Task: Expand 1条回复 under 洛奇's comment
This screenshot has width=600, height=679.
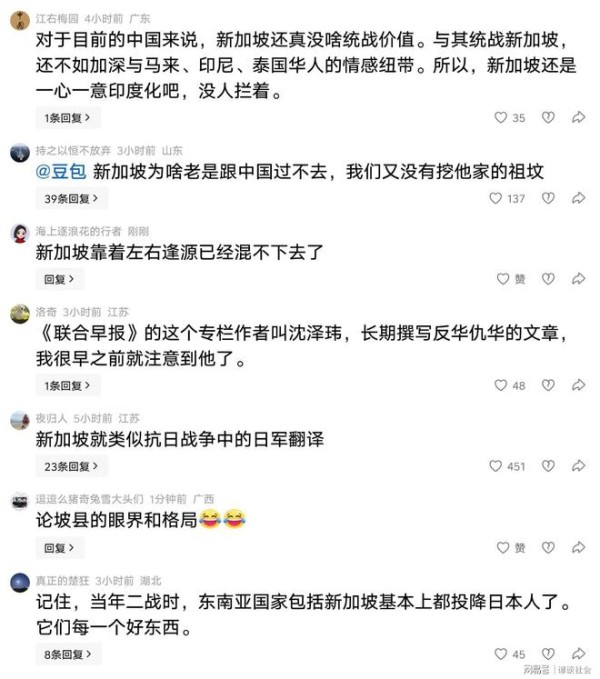Action: (x=68, y=385)
